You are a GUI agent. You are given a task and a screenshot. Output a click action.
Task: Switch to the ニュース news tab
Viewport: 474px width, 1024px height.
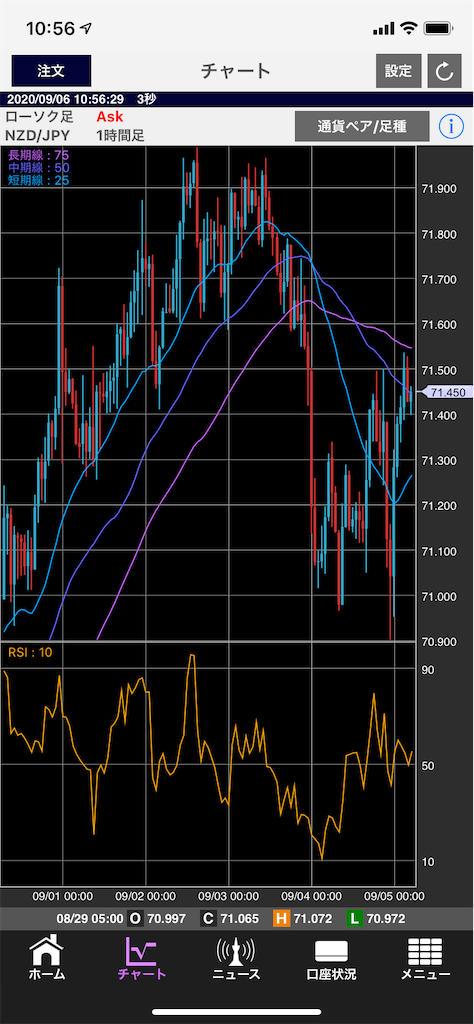(x=236, y=959)
